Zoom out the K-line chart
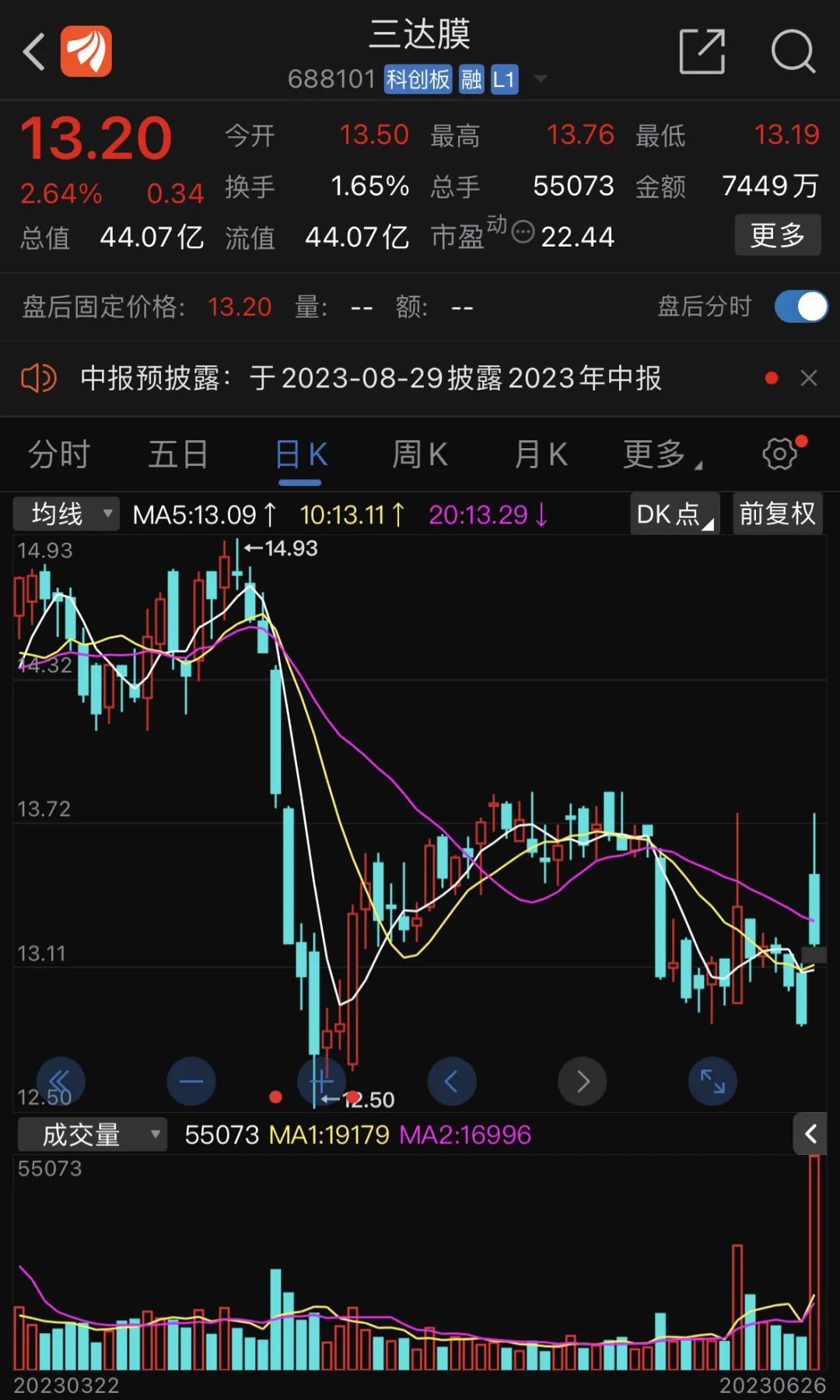Image resolution: width=840 pixels, height=1400 pixels. [x=191, y=1081]
